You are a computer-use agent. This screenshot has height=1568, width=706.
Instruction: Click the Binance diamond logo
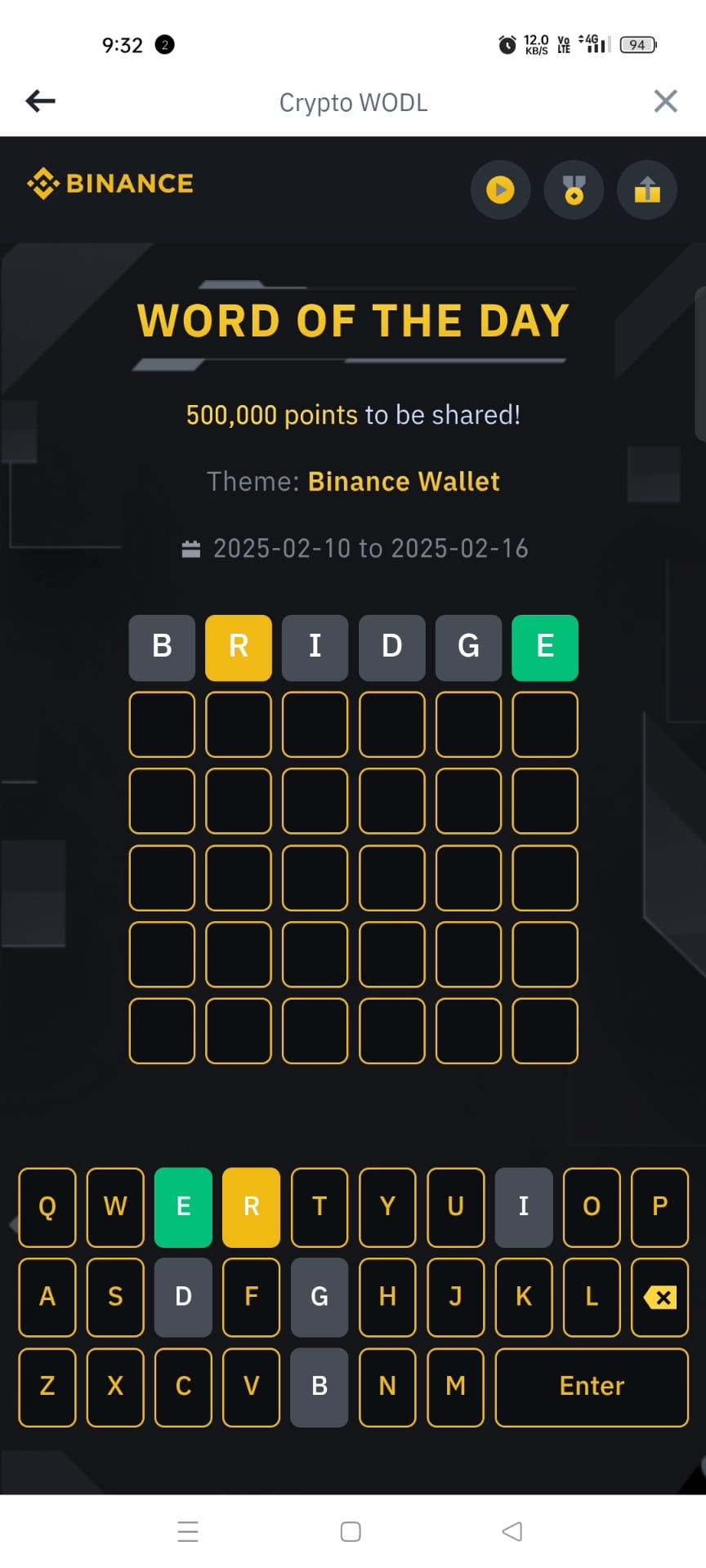[43, 182]
